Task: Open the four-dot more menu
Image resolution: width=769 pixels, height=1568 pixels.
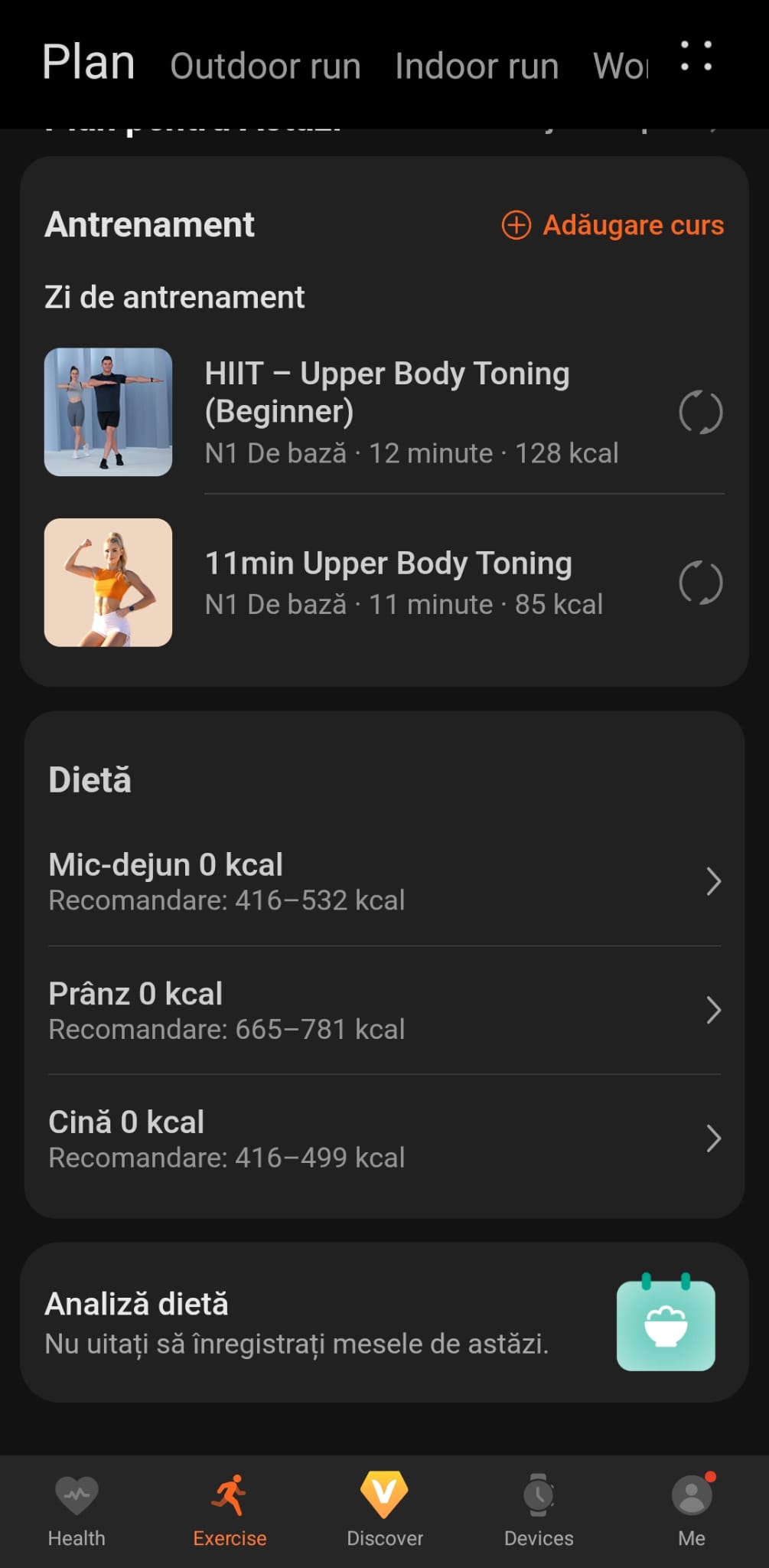Action: tap(696, 57)
